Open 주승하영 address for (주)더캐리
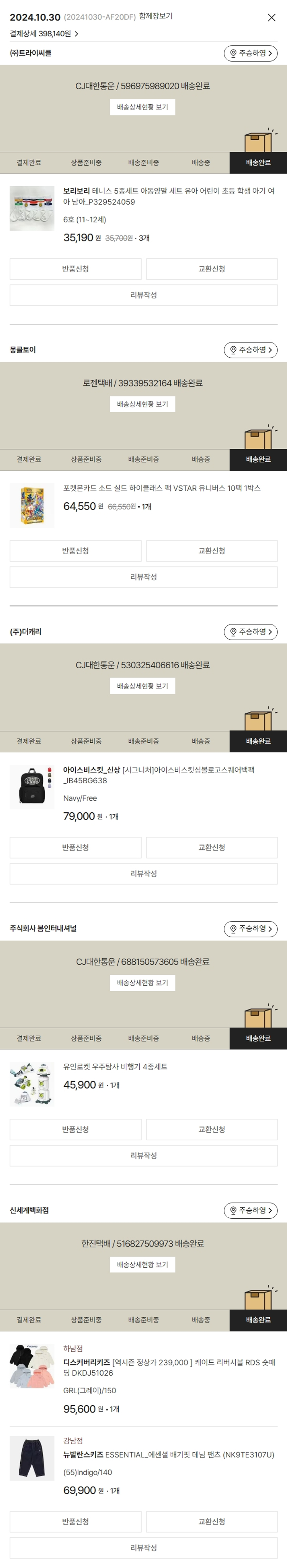This screenshot has width=287, height=1568. point(250,632)
